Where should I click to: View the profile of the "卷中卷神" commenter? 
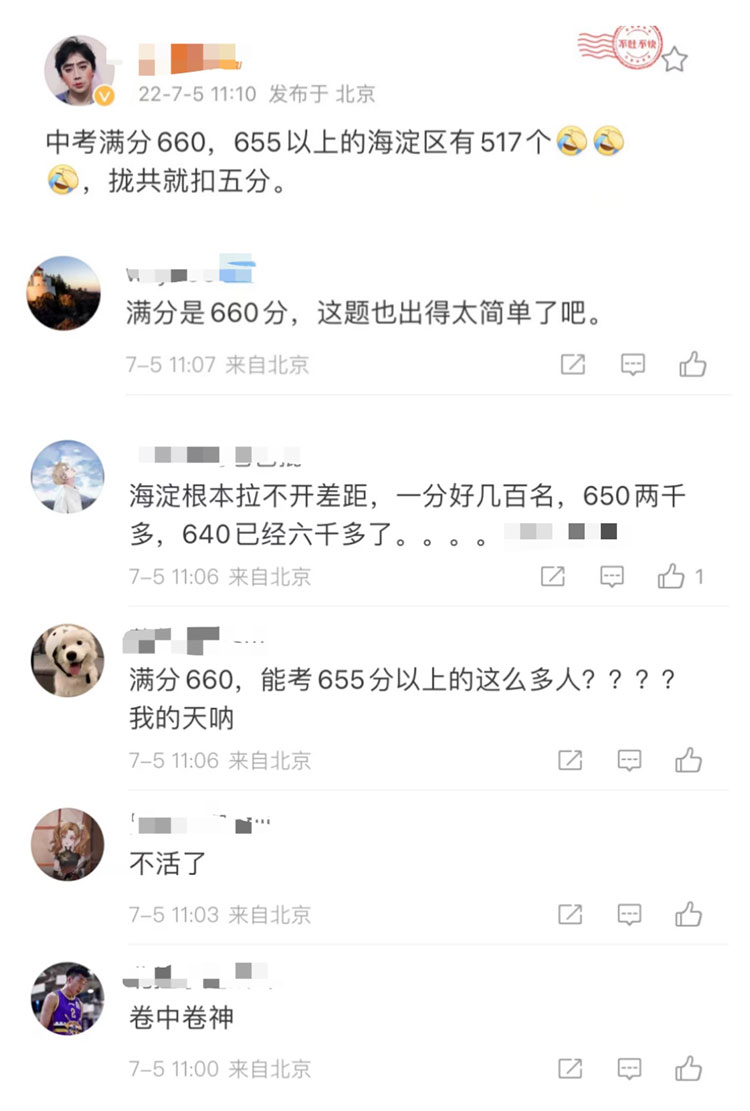(x=67, y=998)
